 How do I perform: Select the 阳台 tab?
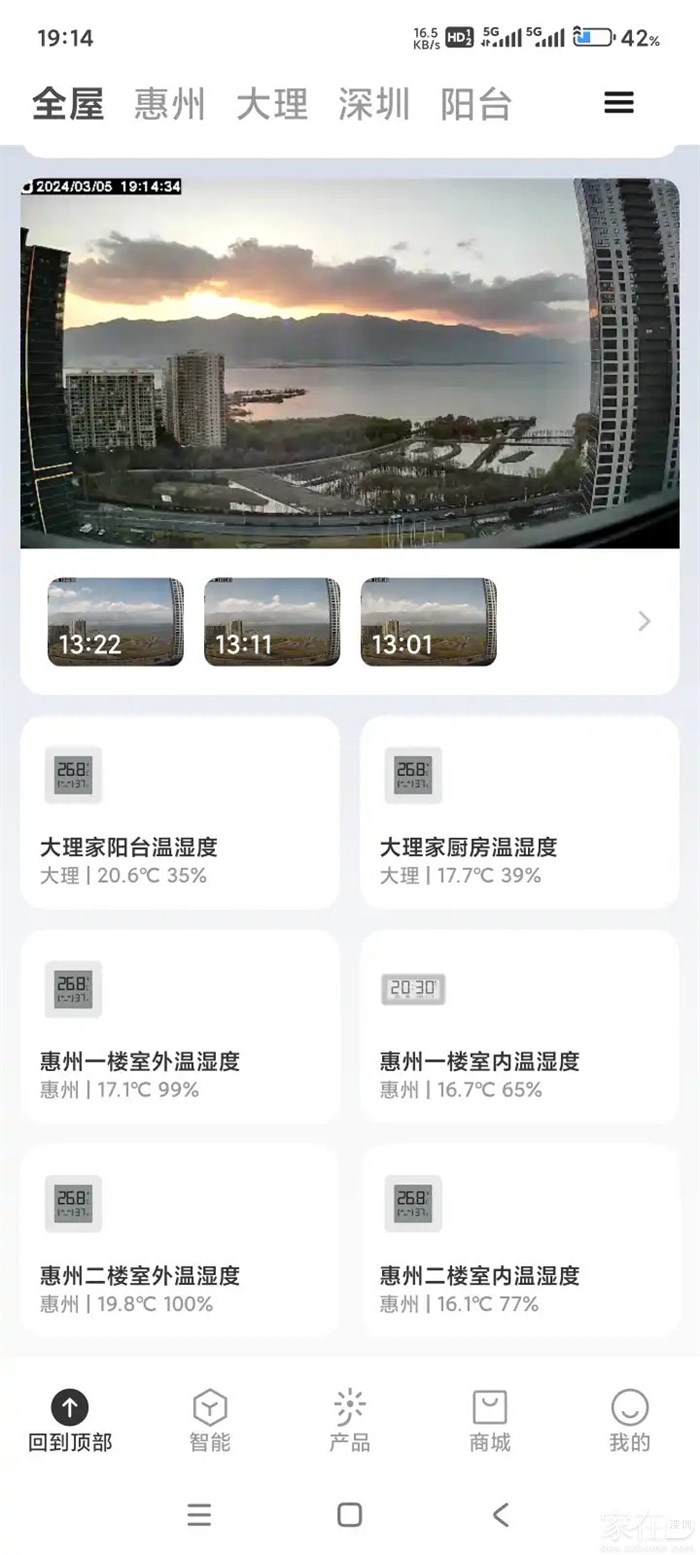coord(476,104)
